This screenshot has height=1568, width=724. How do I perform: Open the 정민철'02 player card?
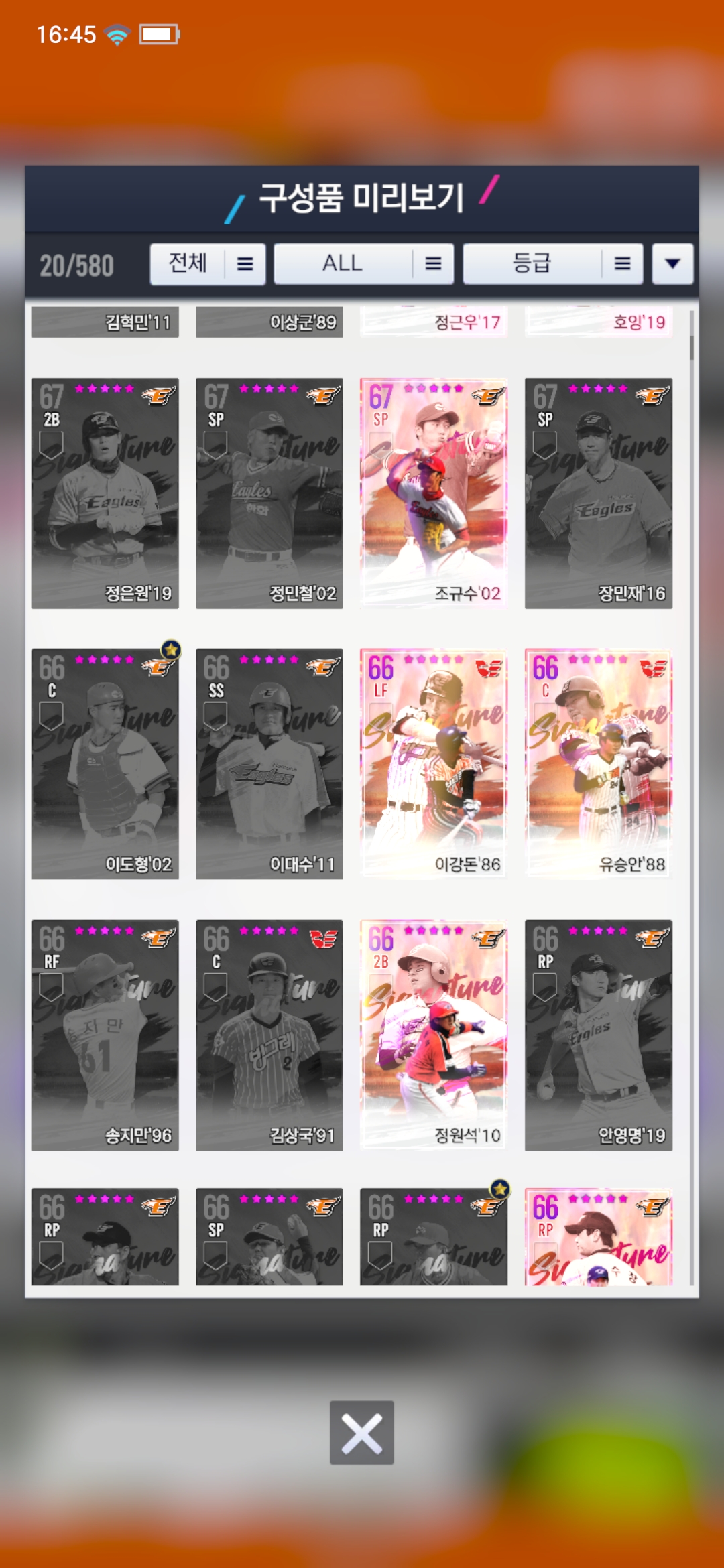pyautogui.click(x=269, y=493)
